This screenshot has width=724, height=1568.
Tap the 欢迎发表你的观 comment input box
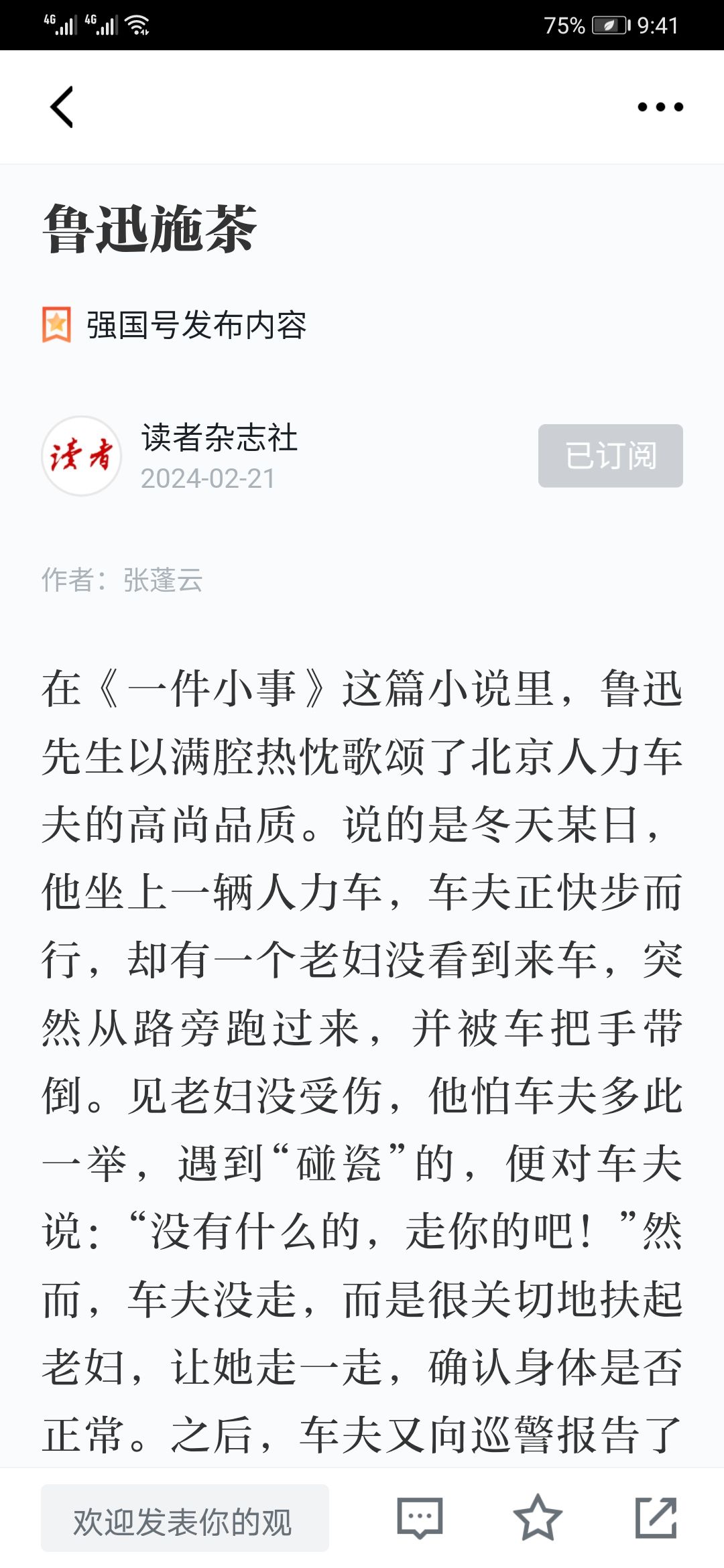coord(185,1518)
